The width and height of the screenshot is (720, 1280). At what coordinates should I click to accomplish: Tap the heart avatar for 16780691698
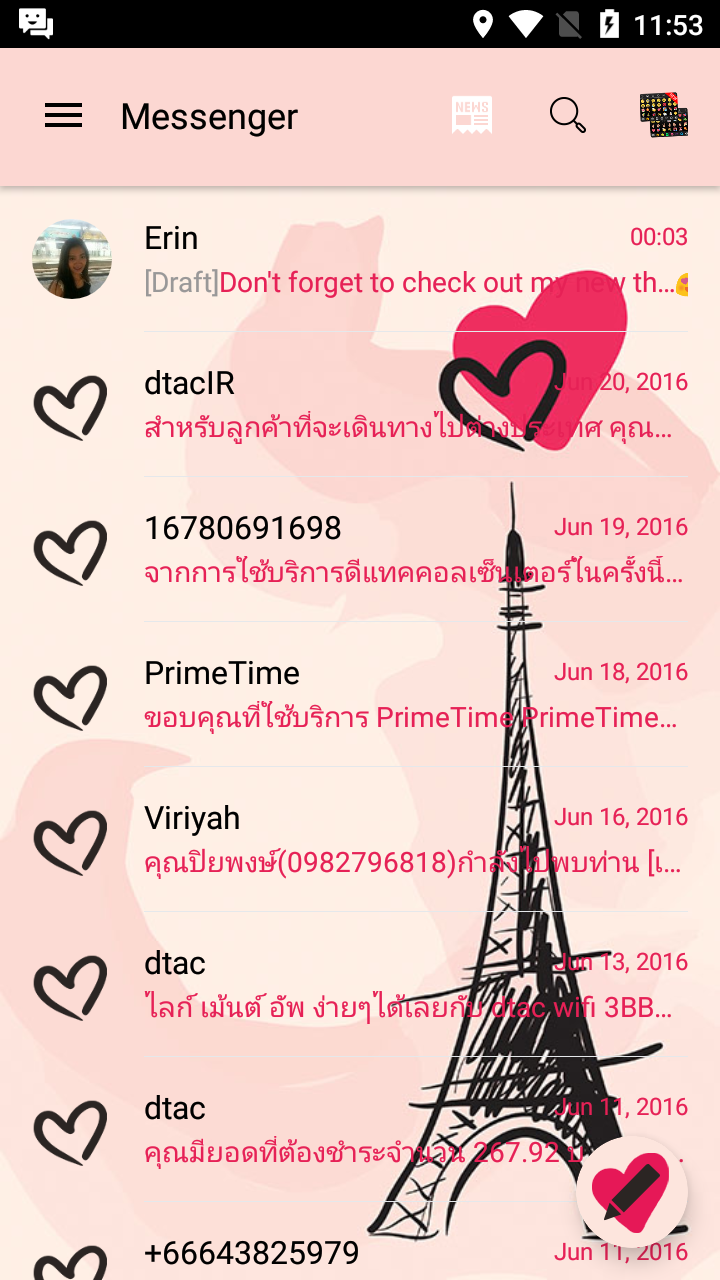[72, 550]
